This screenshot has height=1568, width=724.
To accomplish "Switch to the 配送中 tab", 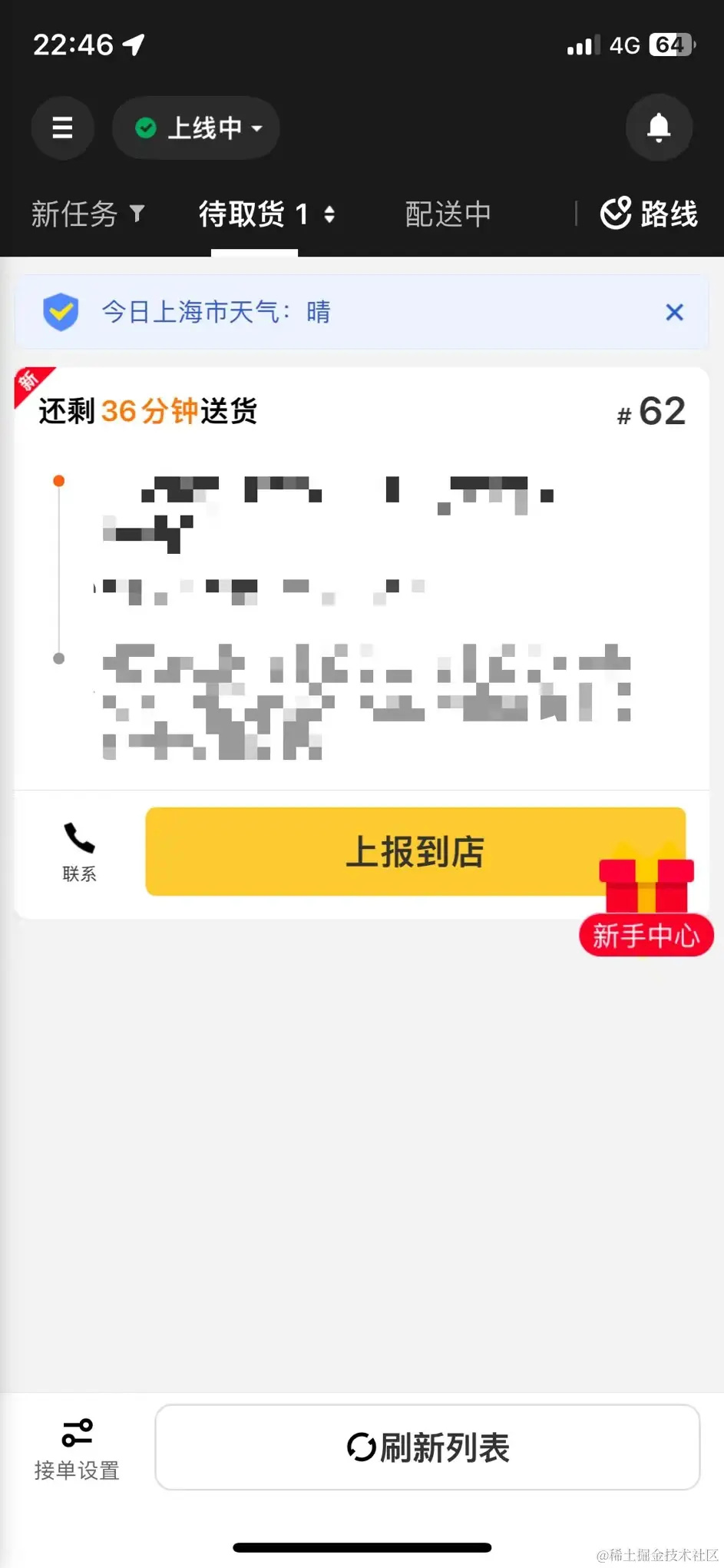I will tap(448, 214).
